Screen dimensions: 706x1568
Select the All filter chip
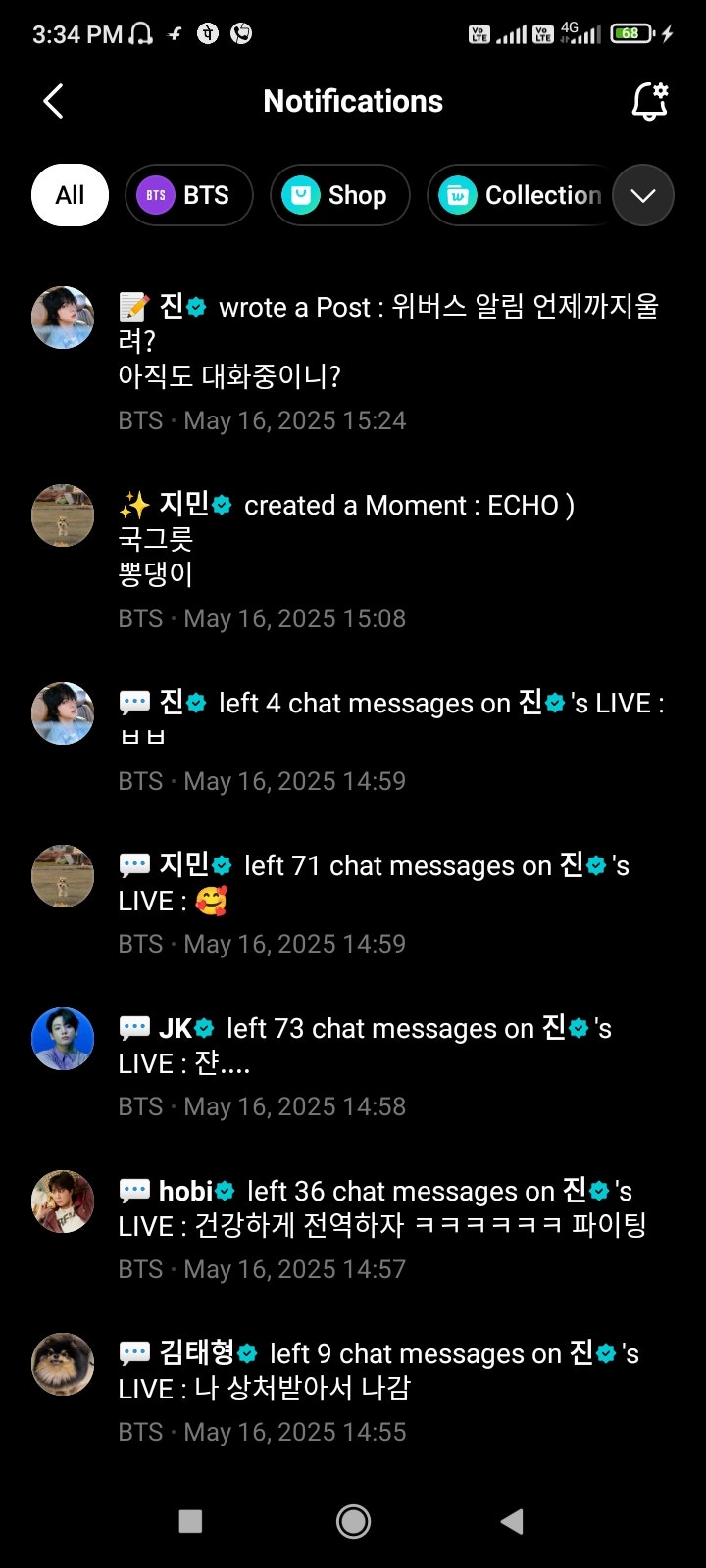pos(69,195)
